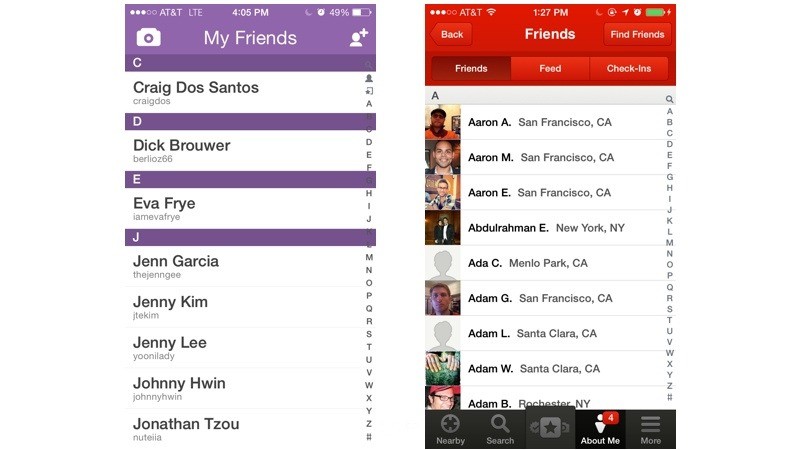This screenshot has width=800, height=450.
Task: Open Craig Dos Santos in My Friends
Action: [x=196, y=92]
